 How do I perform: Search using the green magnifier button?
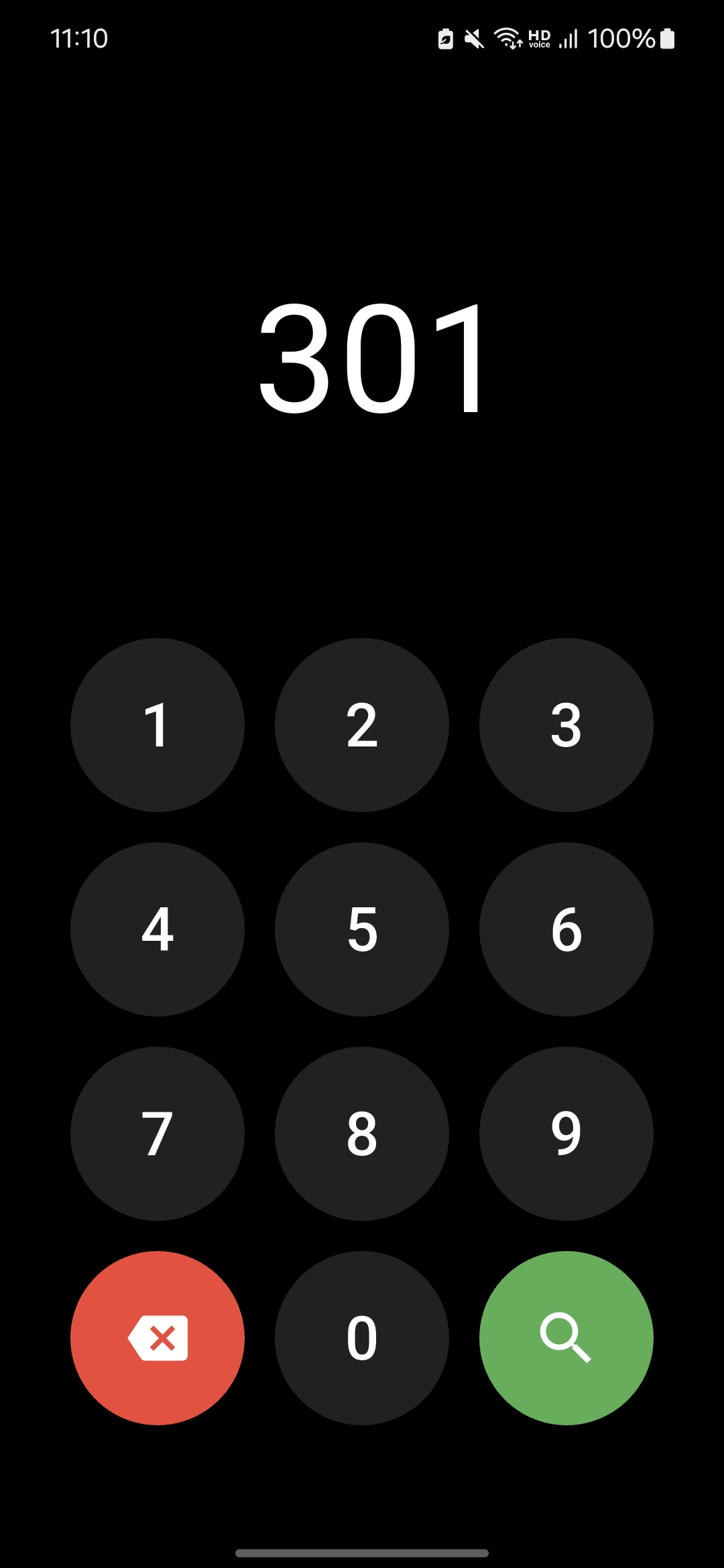pos(566,1338)
